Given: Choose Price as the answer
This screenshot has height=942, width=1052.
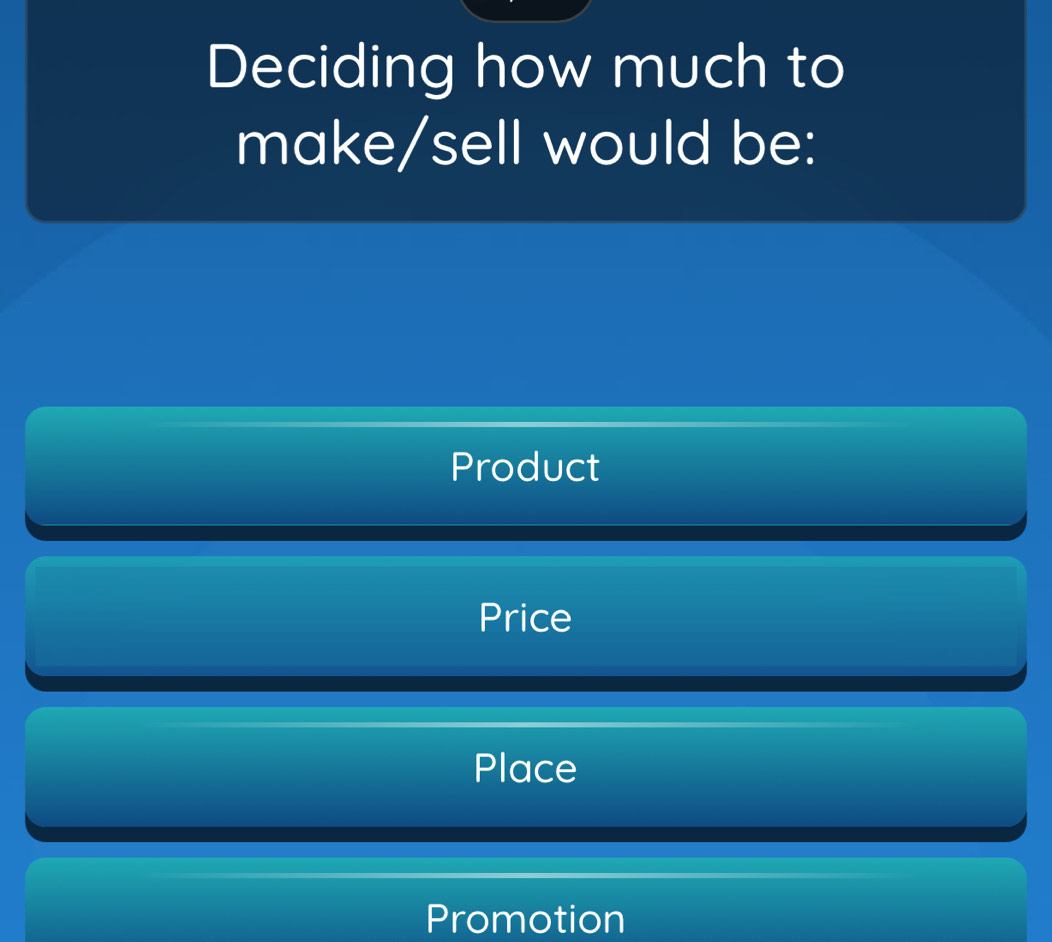Looking at the screenshot, I should (525, 618).
